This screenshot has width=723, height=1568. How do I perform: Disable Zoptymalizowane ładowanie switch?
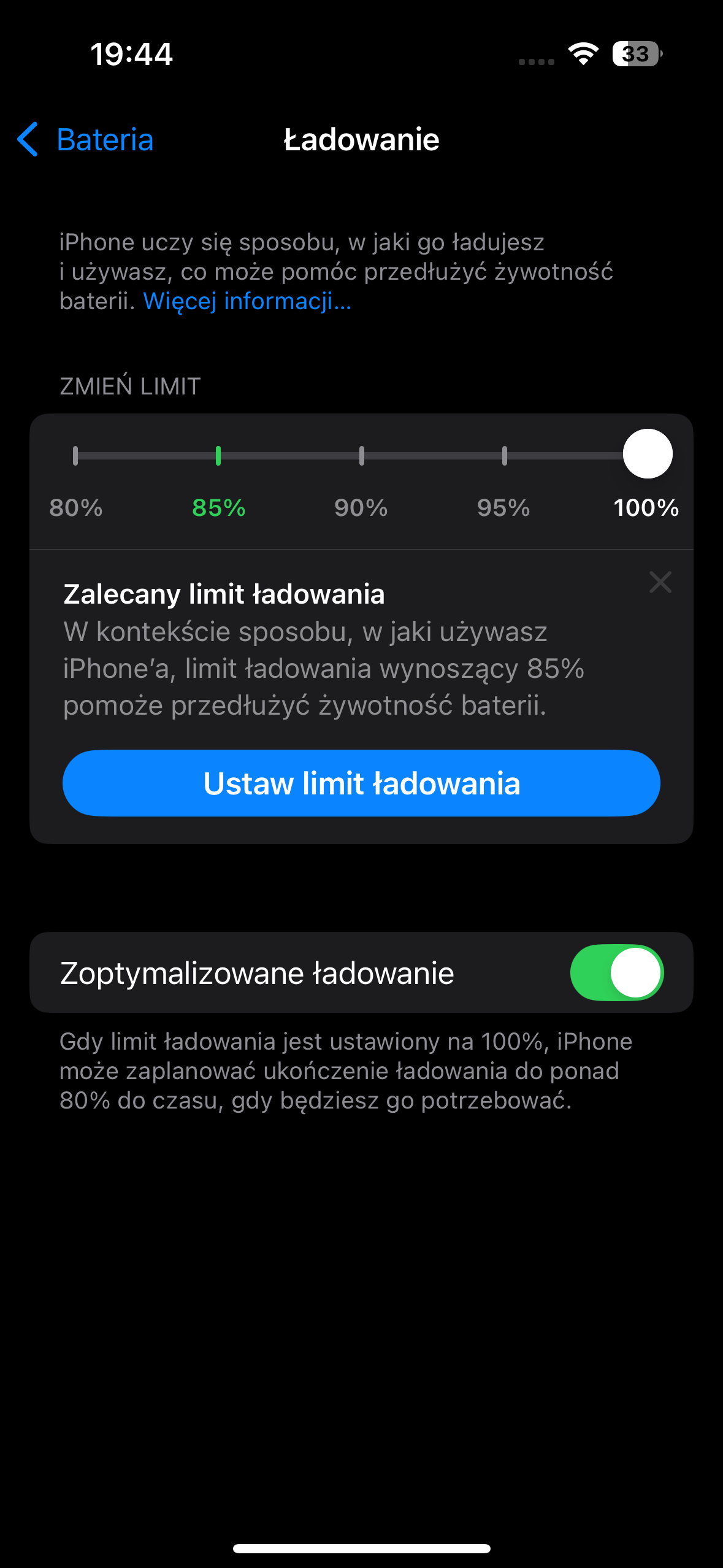point(616,972)
